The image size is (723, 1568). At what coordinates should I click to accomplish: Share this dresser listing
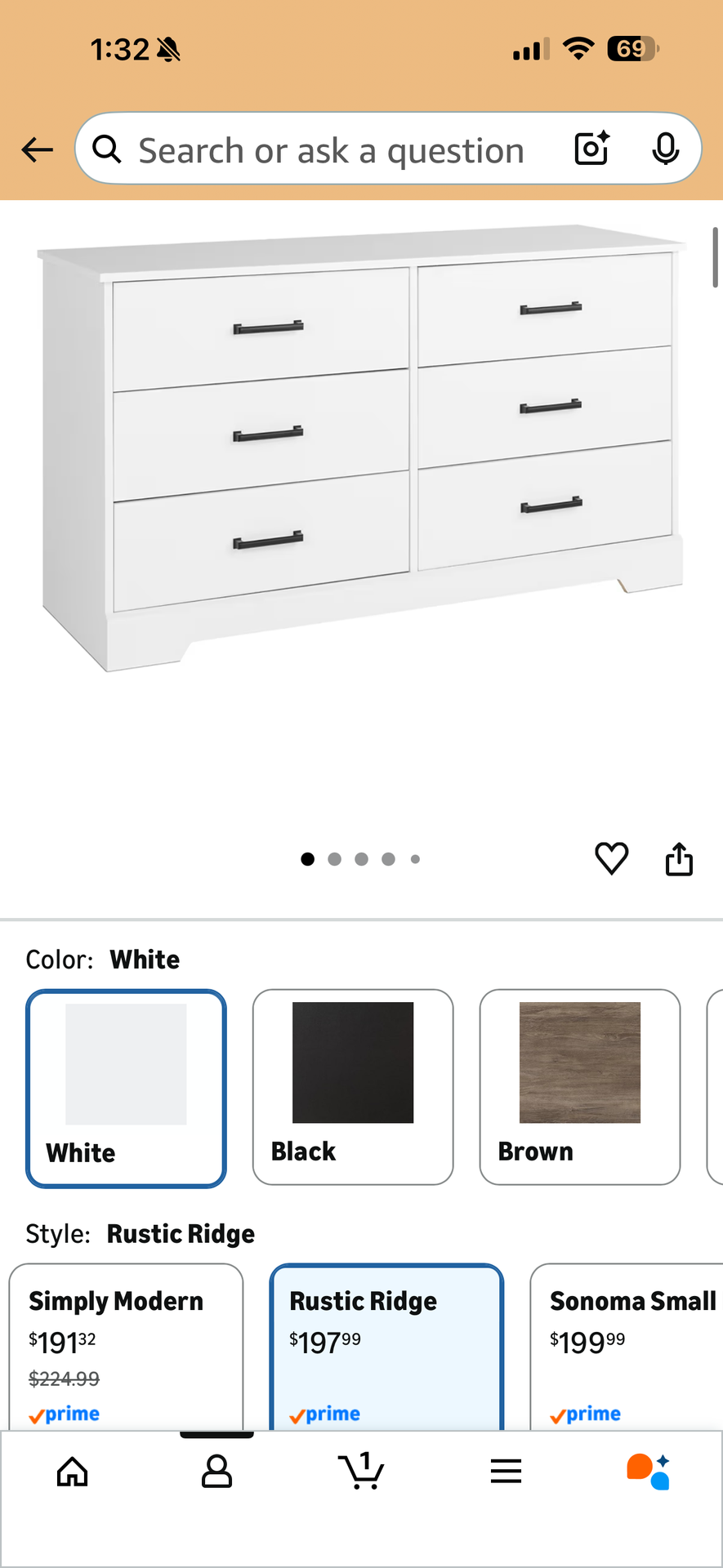679,858
